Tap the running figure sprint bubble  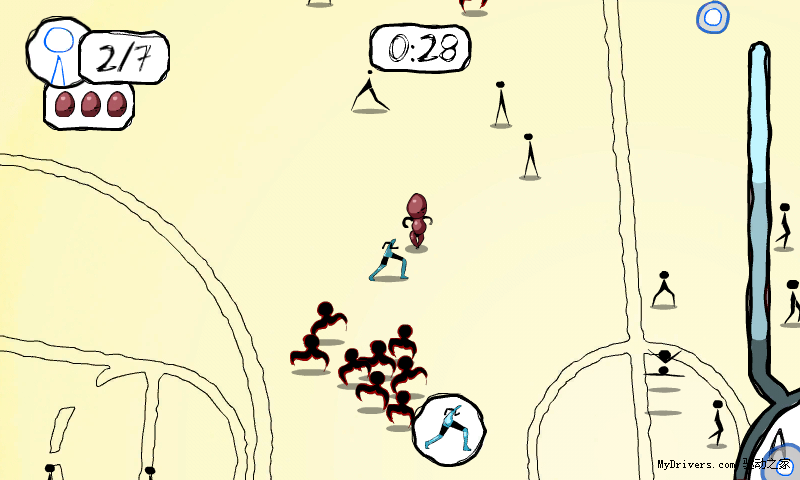(x=449, y=428)
